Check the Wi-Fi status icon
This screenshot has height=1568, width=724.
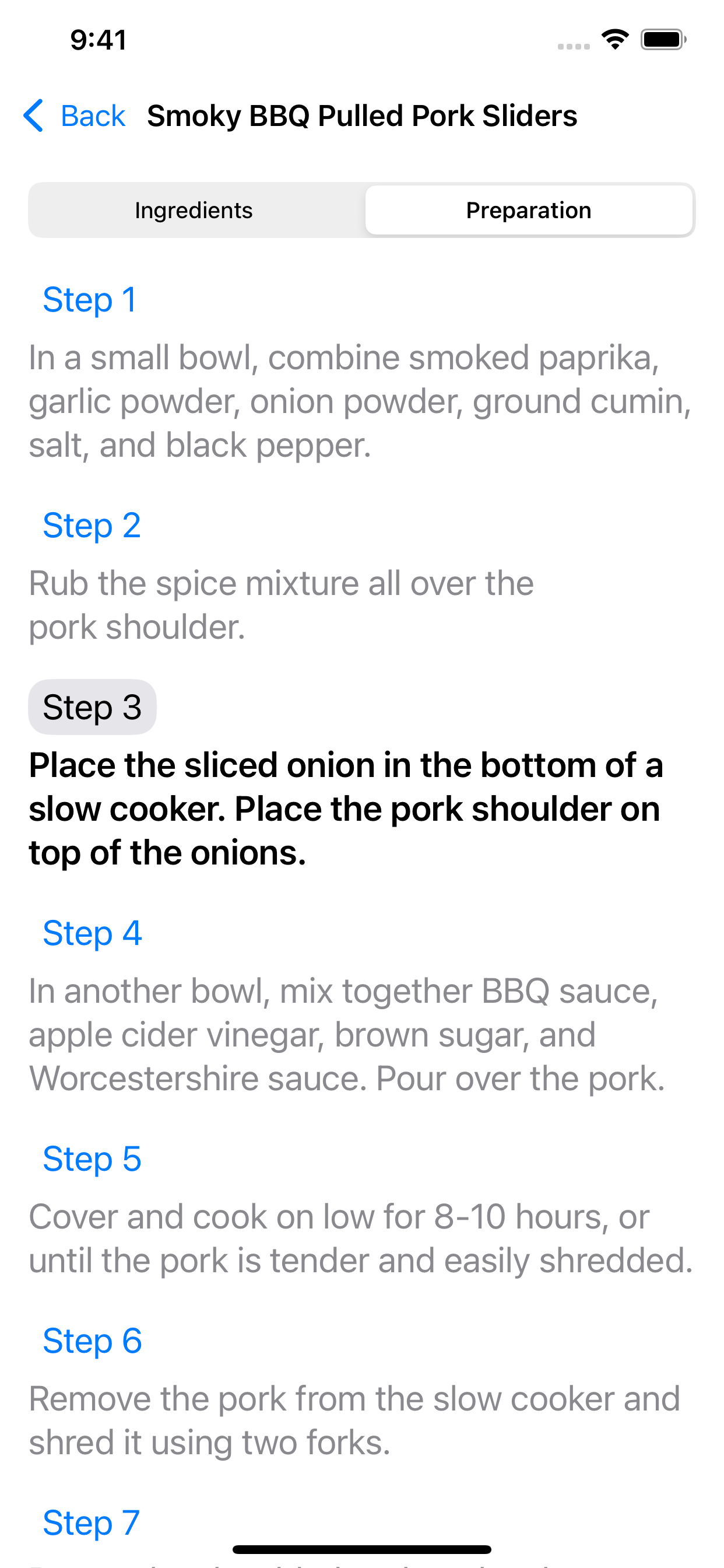614,39
